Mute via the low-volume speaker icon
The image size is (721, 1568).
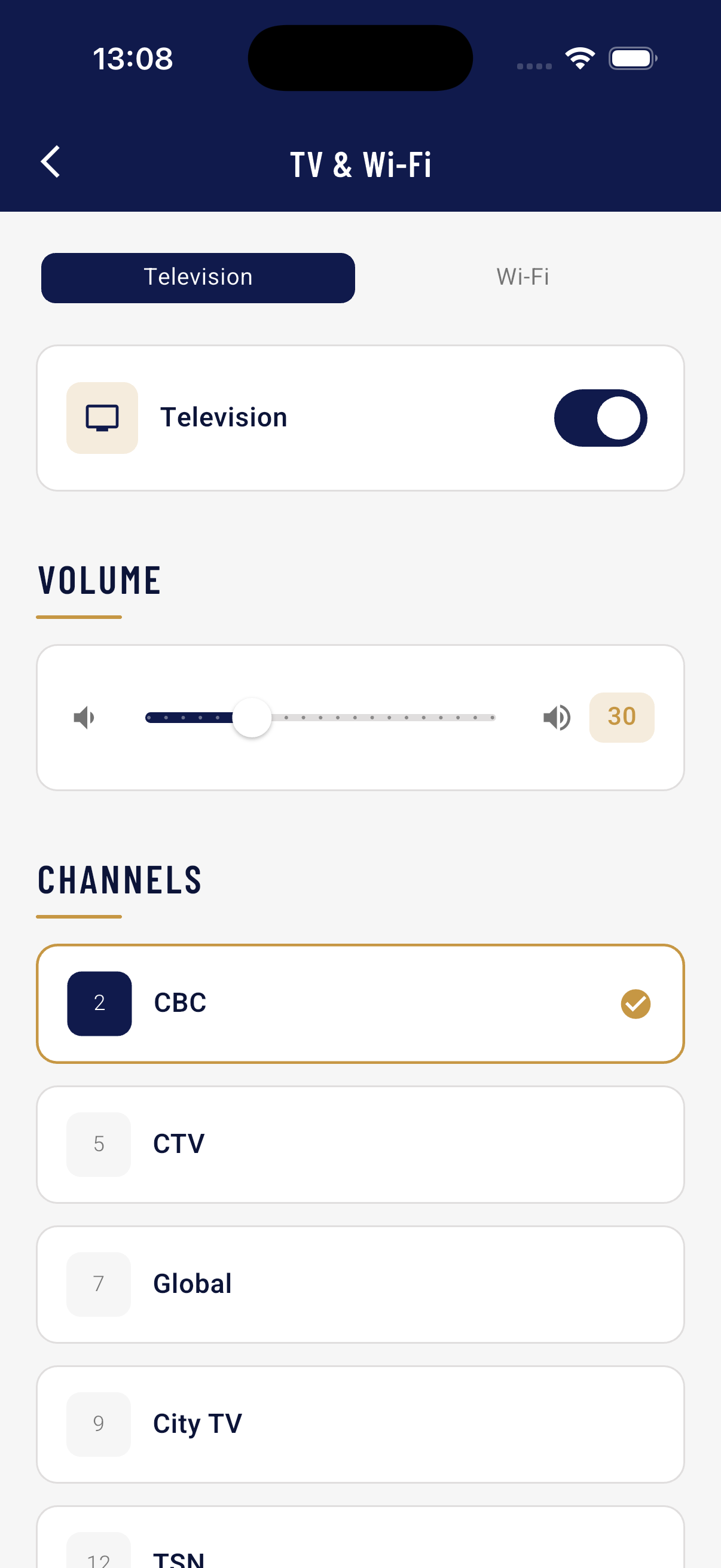(84, 716)
